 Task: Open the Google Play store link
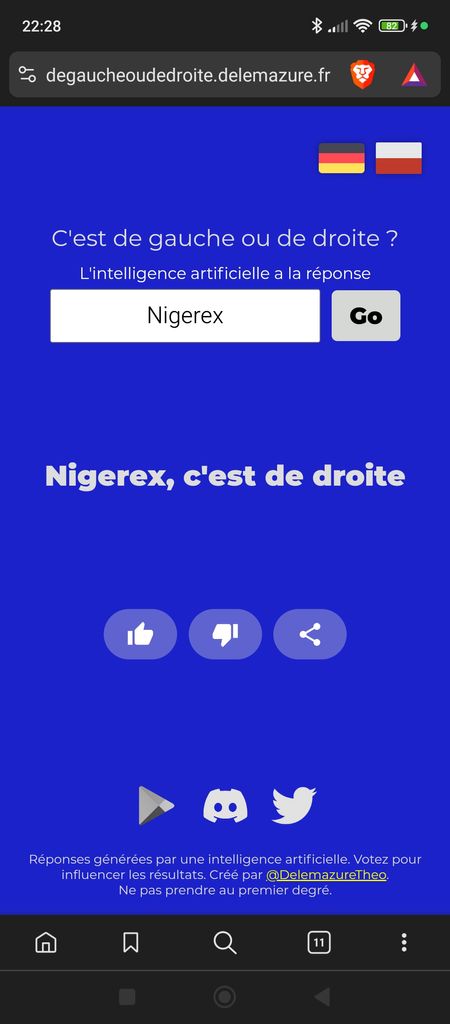click(156, 806)
